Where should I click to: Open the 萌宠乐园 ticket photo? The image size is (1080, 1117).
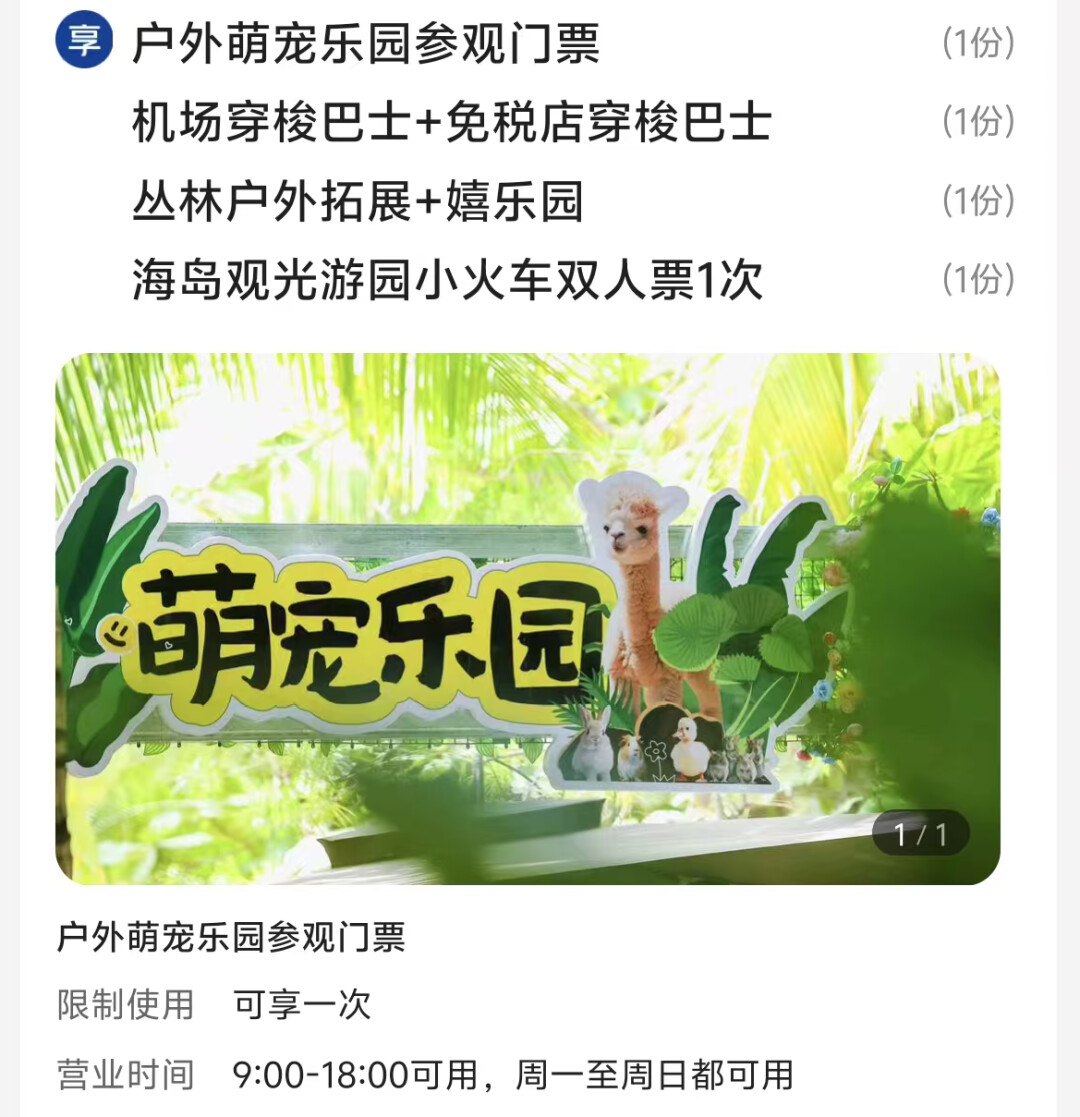point(527,618)
